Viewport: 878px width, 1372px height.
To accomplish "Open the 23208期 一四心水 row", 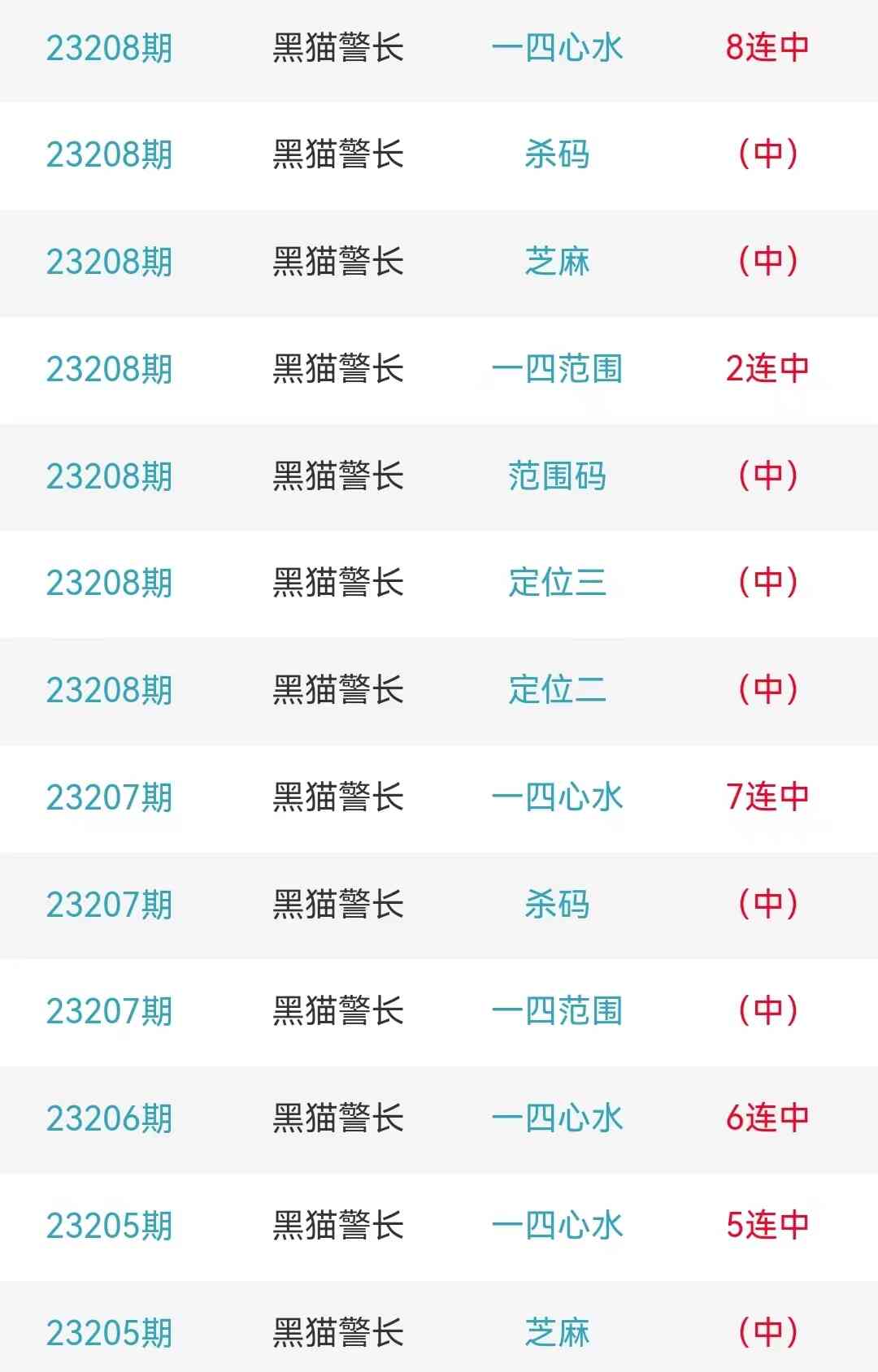I will pyautogui.click(x=557, y=48).
